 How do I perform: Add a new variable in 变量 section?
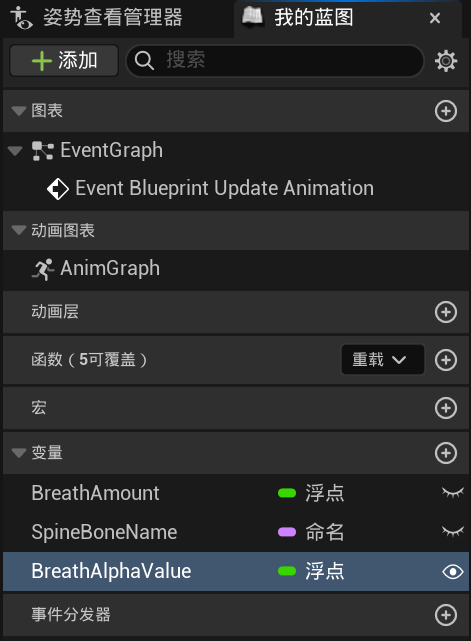tap(446, 453)
